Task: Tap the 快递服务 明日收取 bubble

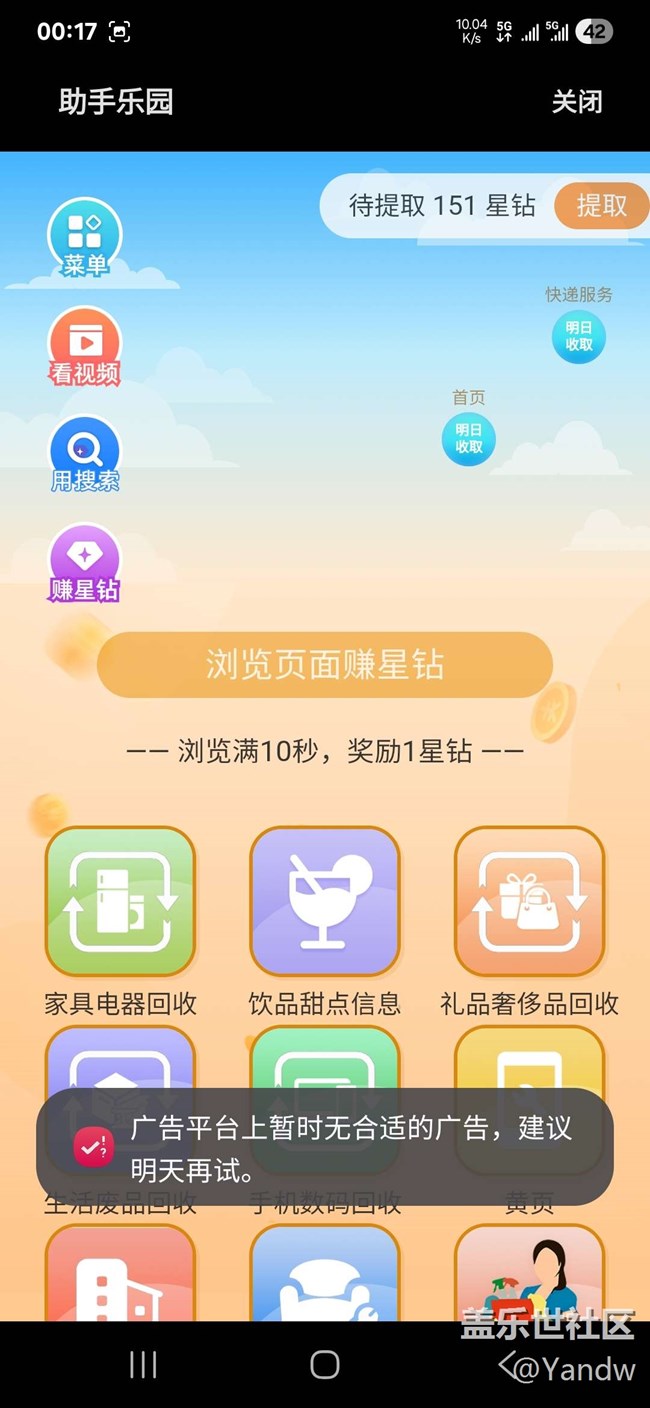Action: (x=579, y=336)
